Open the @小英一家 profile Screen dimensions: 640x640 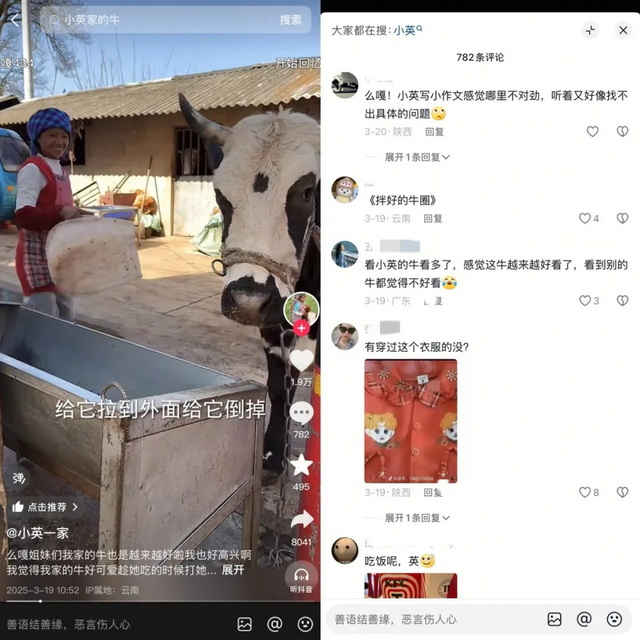[x=40, y=533]
